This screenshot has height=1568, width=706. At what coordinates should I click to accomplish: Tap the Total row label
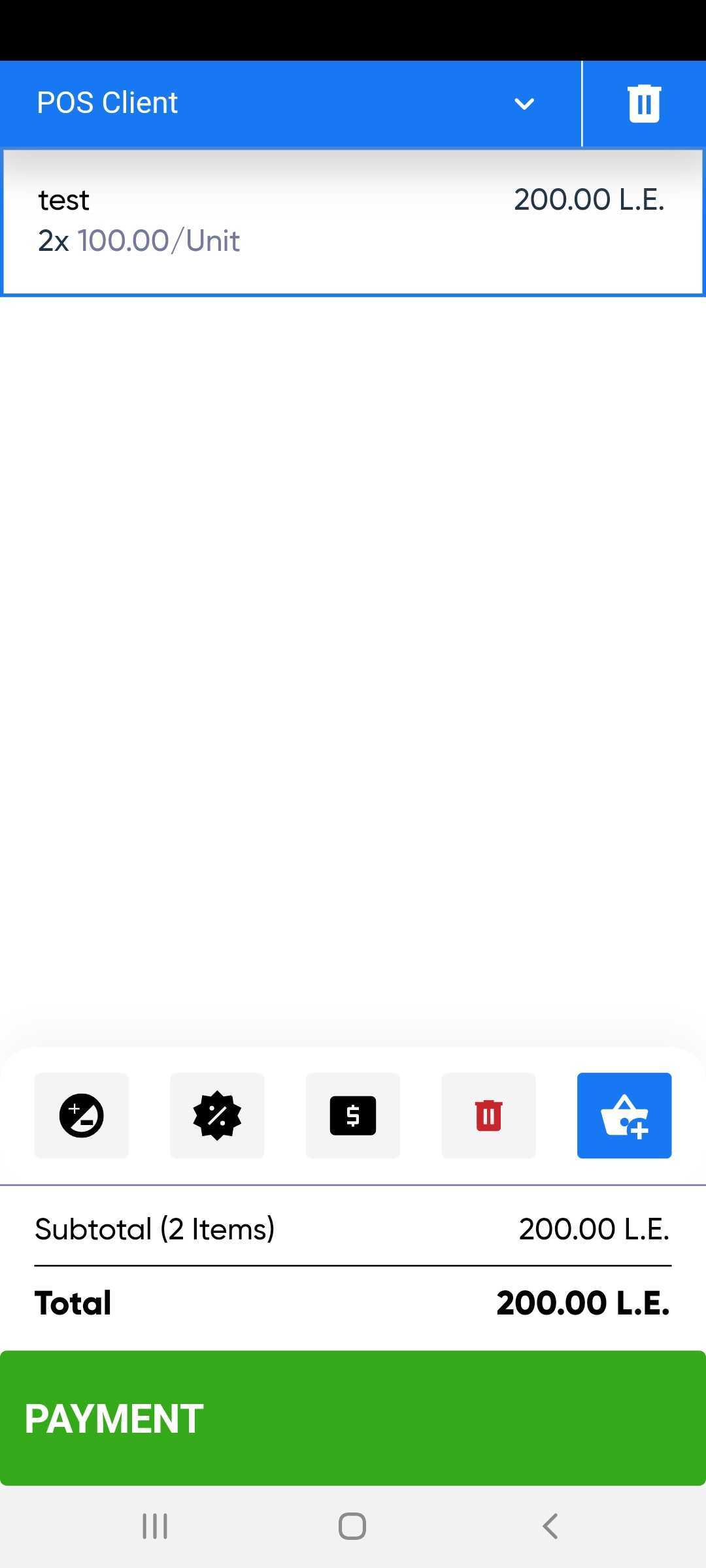[x=73, y=1303]
